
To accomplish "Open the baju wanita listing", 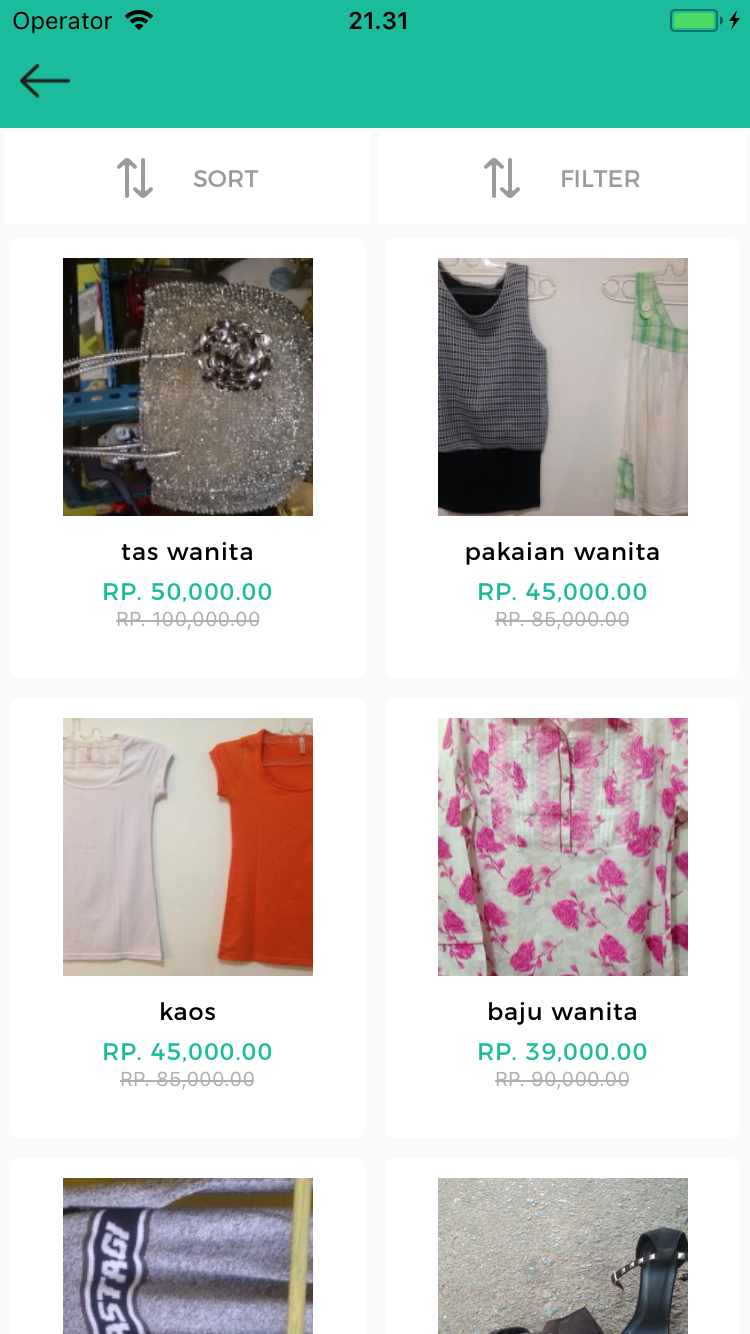I will click(x=562, y=917).
